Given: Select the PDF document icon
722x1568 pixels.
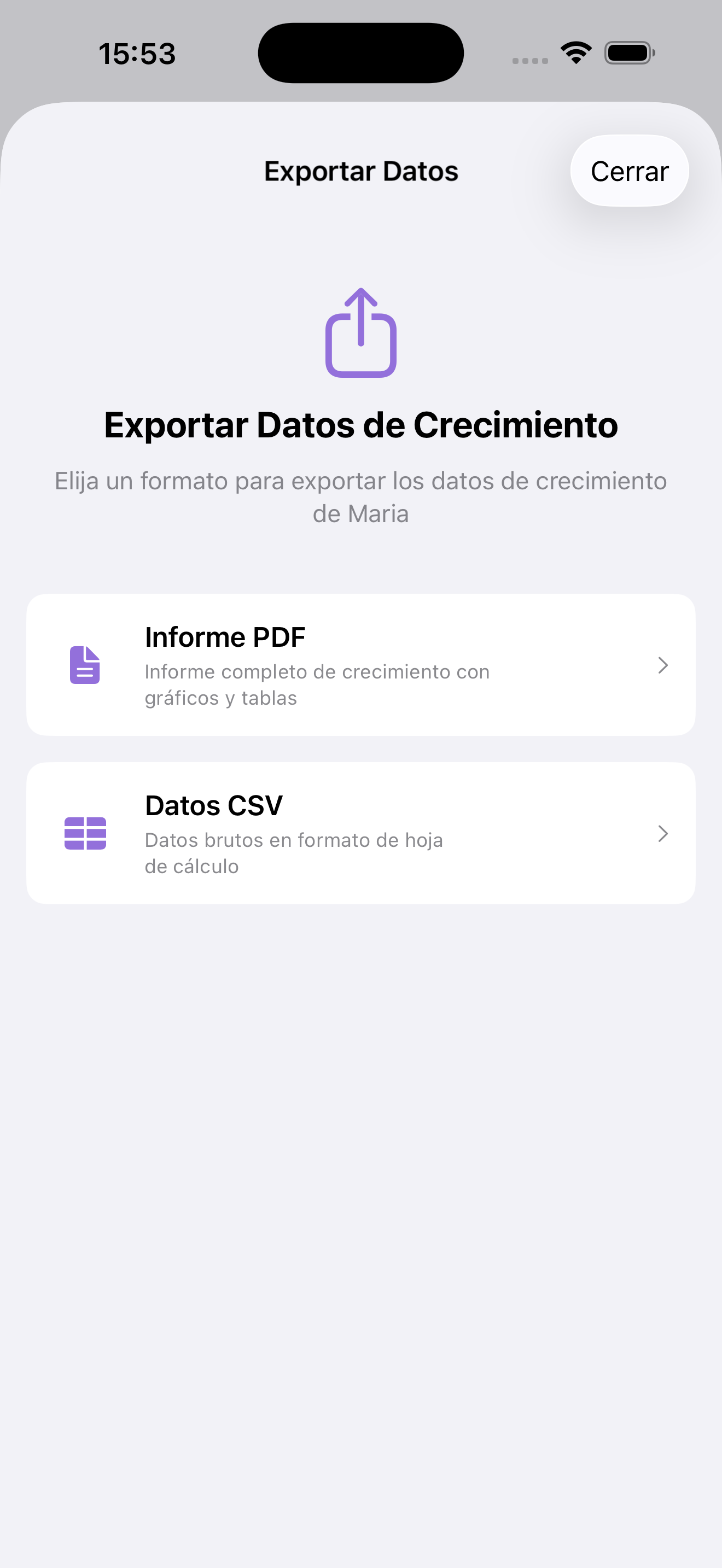Looking at the screenshot, I should tap(85, 666).
